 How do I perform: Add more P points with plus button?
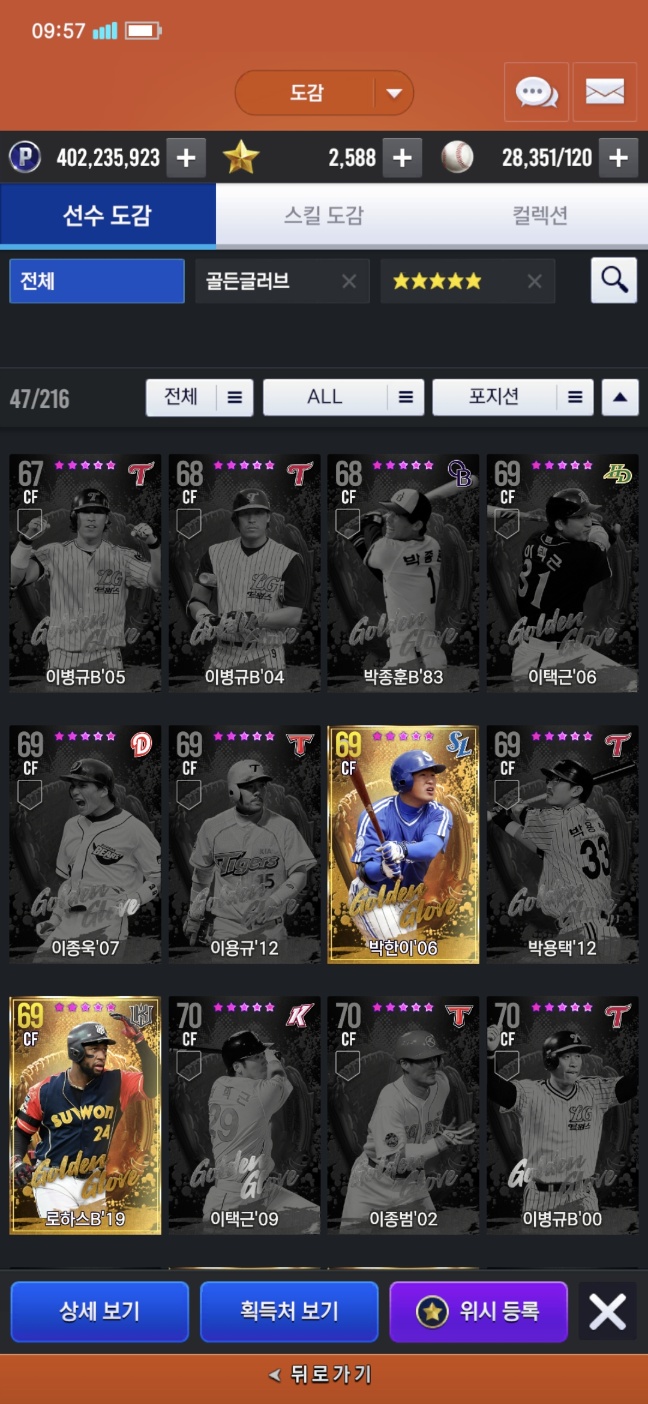[x=186, y=158]
